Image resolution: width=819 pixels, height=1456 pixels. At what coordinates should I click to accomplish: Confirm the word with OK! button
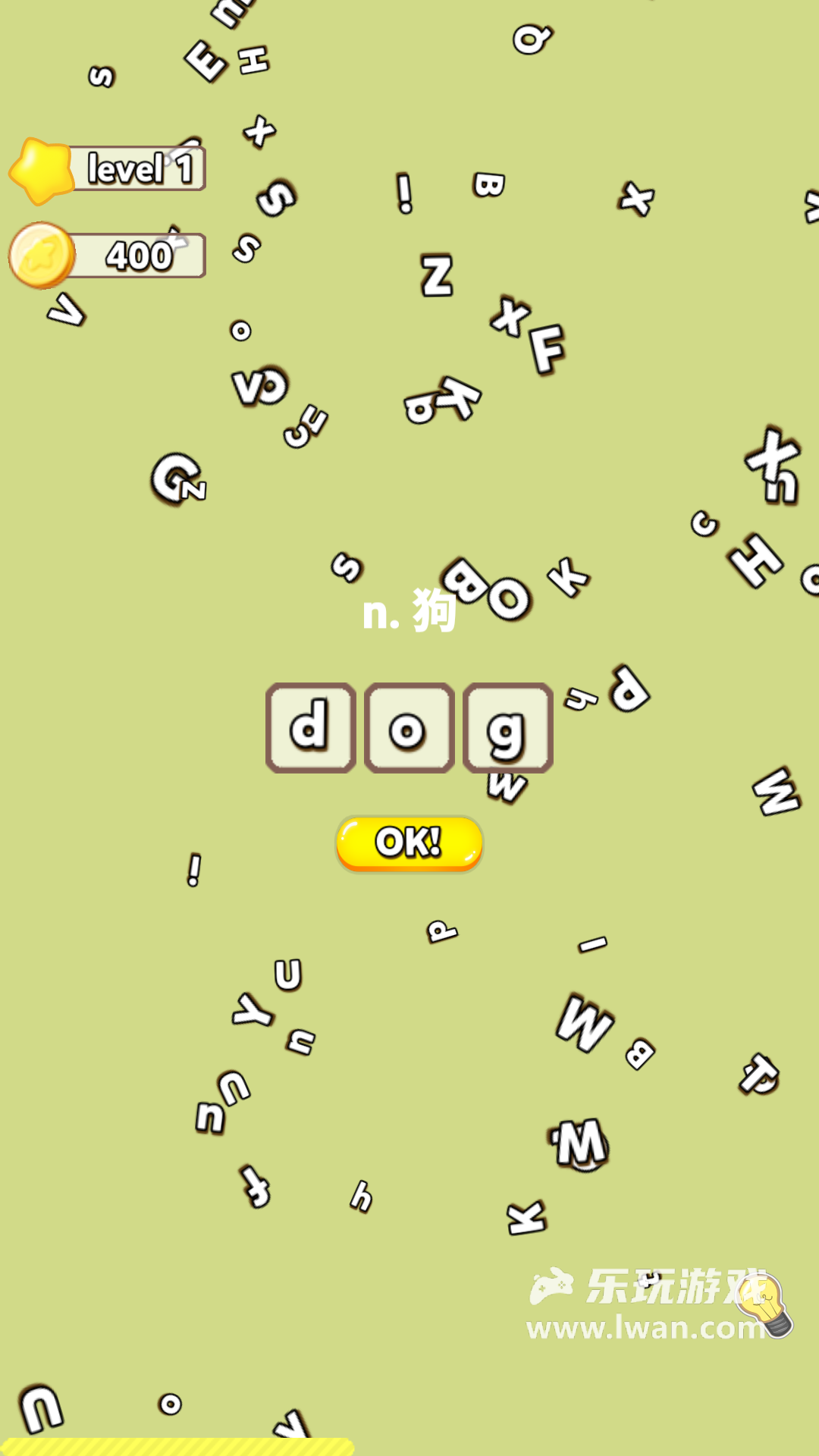click(409, 843)
